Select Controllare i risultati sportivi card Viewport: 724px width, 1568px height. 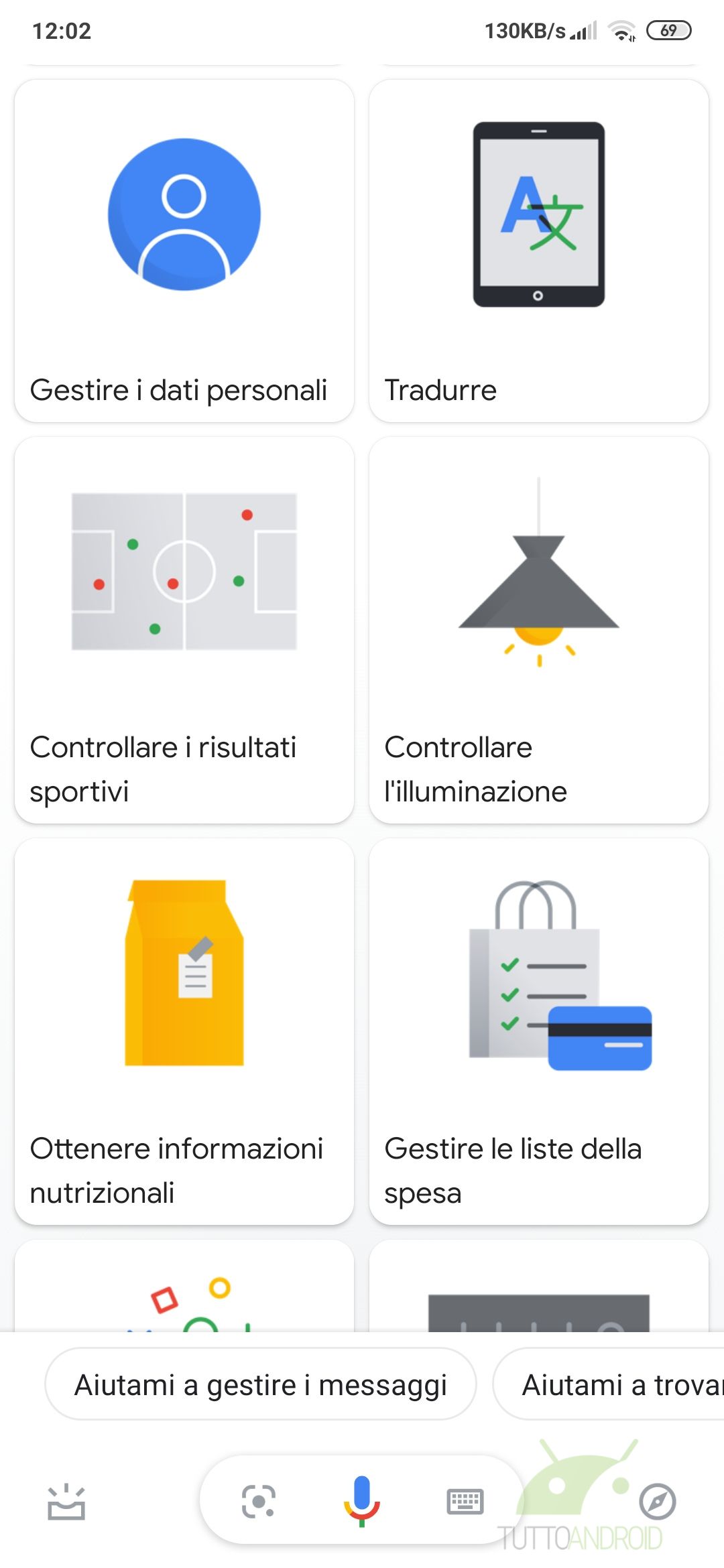(x=184, y=630)
